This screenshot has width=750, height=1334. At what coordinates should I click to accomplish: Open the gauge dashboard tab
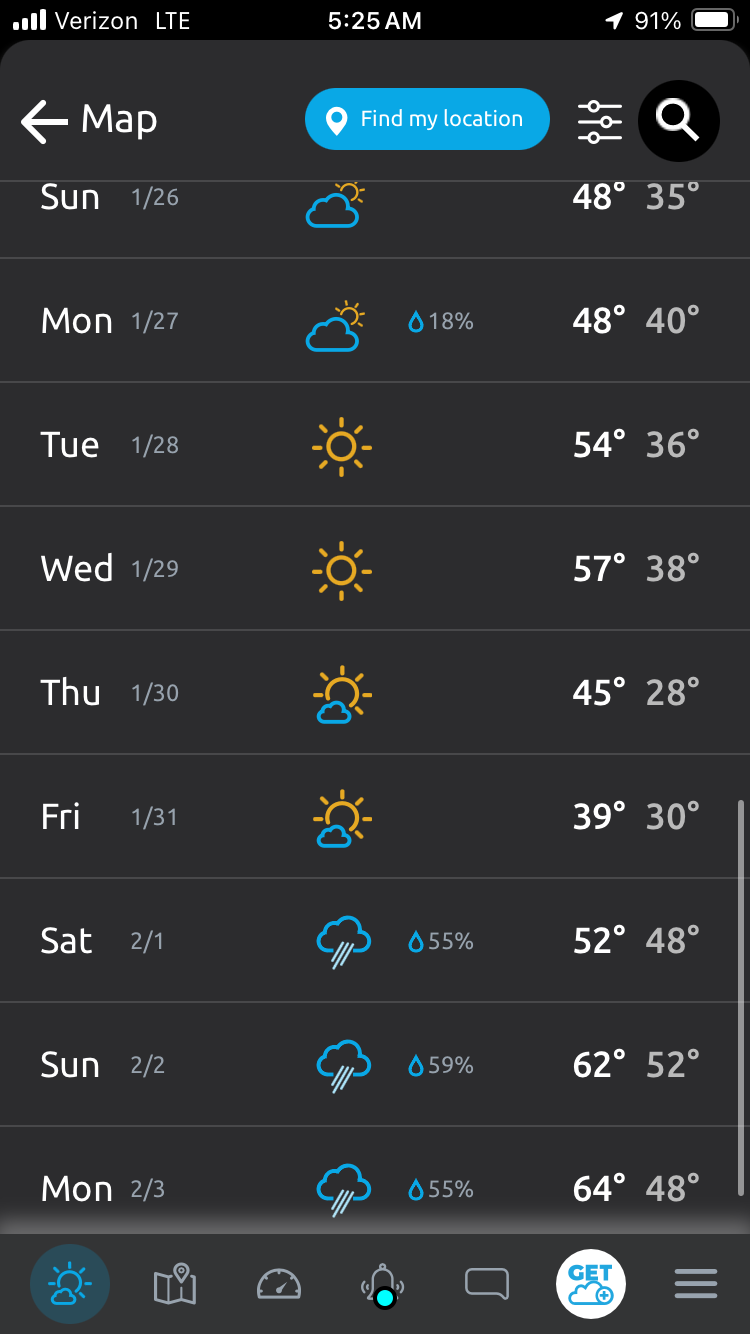[x=279, y=1283]
